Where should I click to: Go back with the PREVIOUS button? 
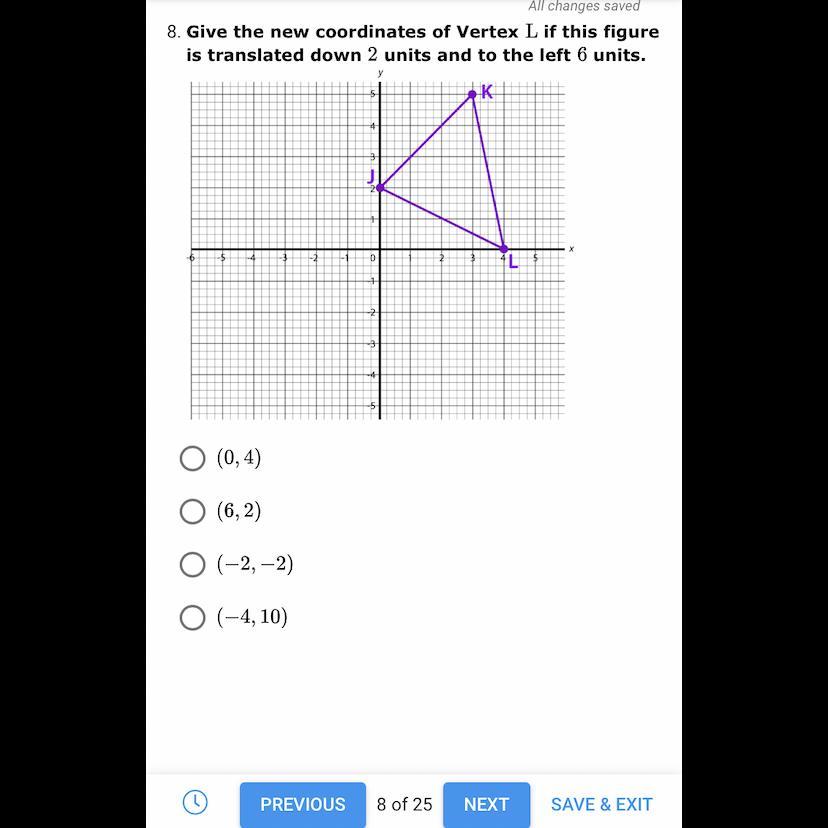303,804
